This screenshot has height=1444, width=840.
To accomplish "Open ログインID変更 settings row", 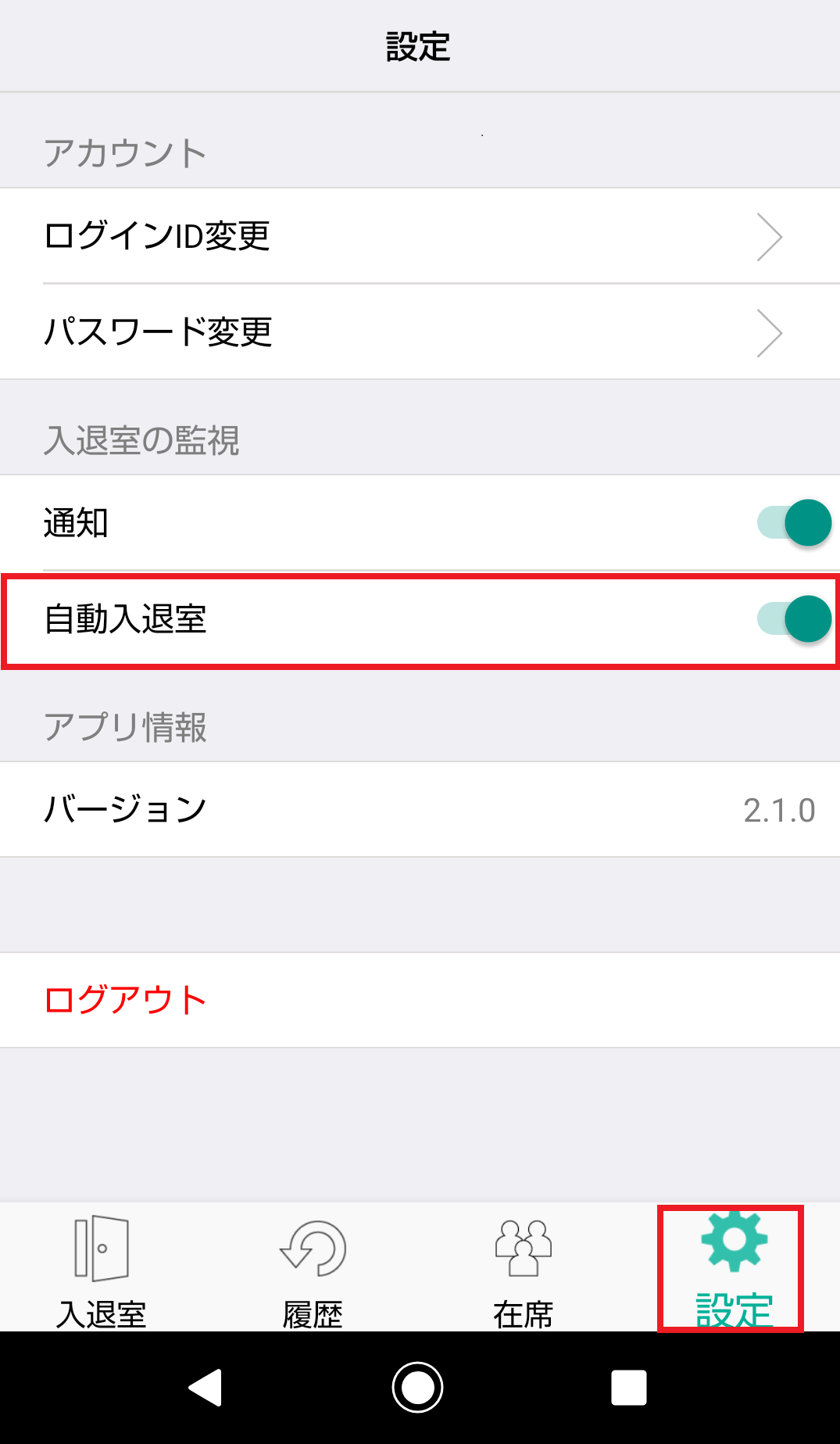I will tap(420, 236).
